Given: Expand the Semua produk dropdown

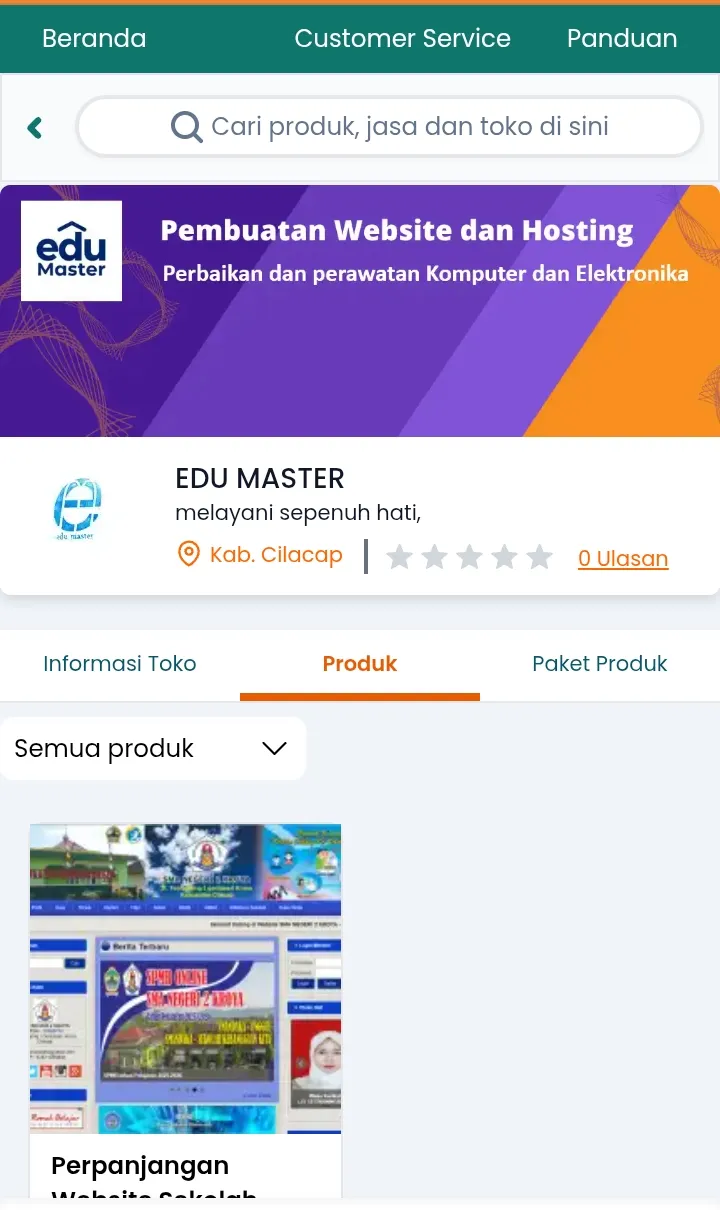Looking at the screenshot, I should click(x=152, y=749).
